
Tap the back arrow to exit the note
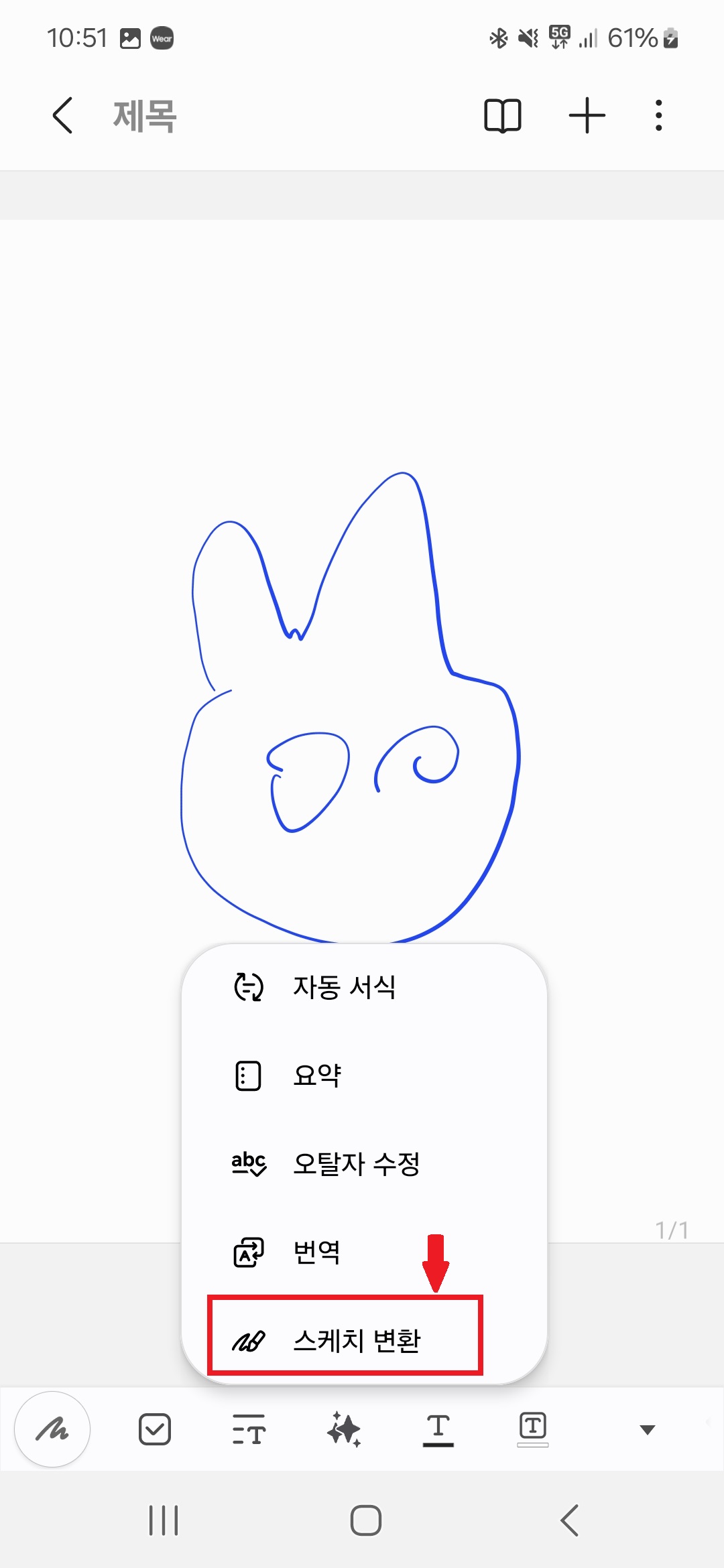62,115
